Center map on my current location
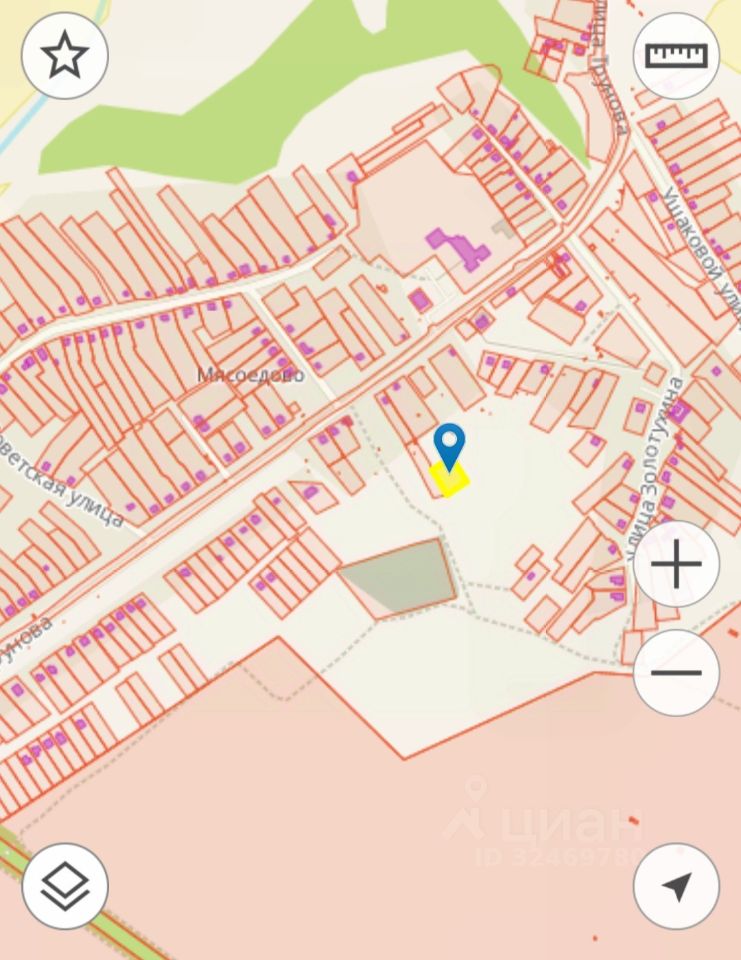Viewport: 741px width, 960px height. tap(676, 886)
